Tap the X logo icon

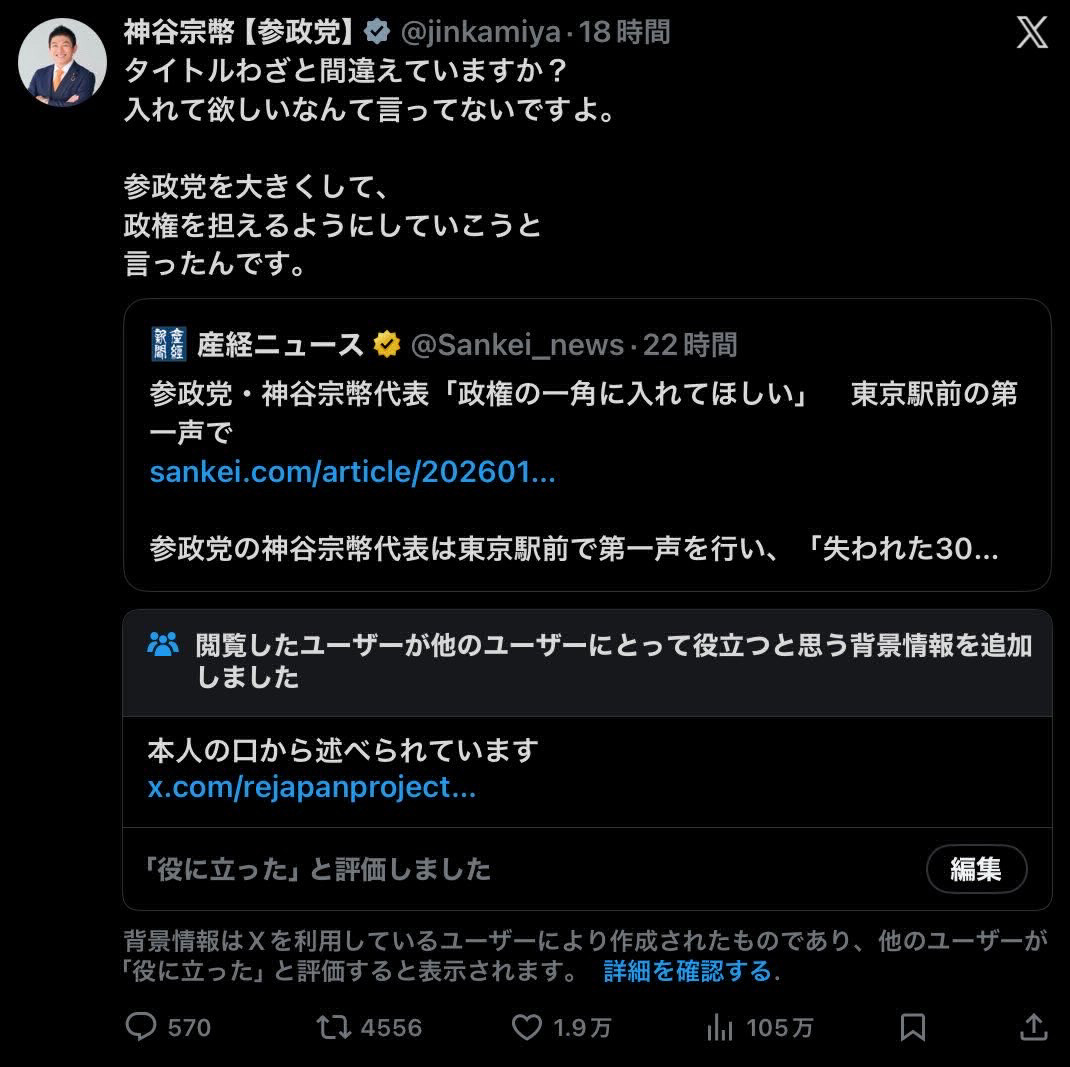coord(1032,32)
